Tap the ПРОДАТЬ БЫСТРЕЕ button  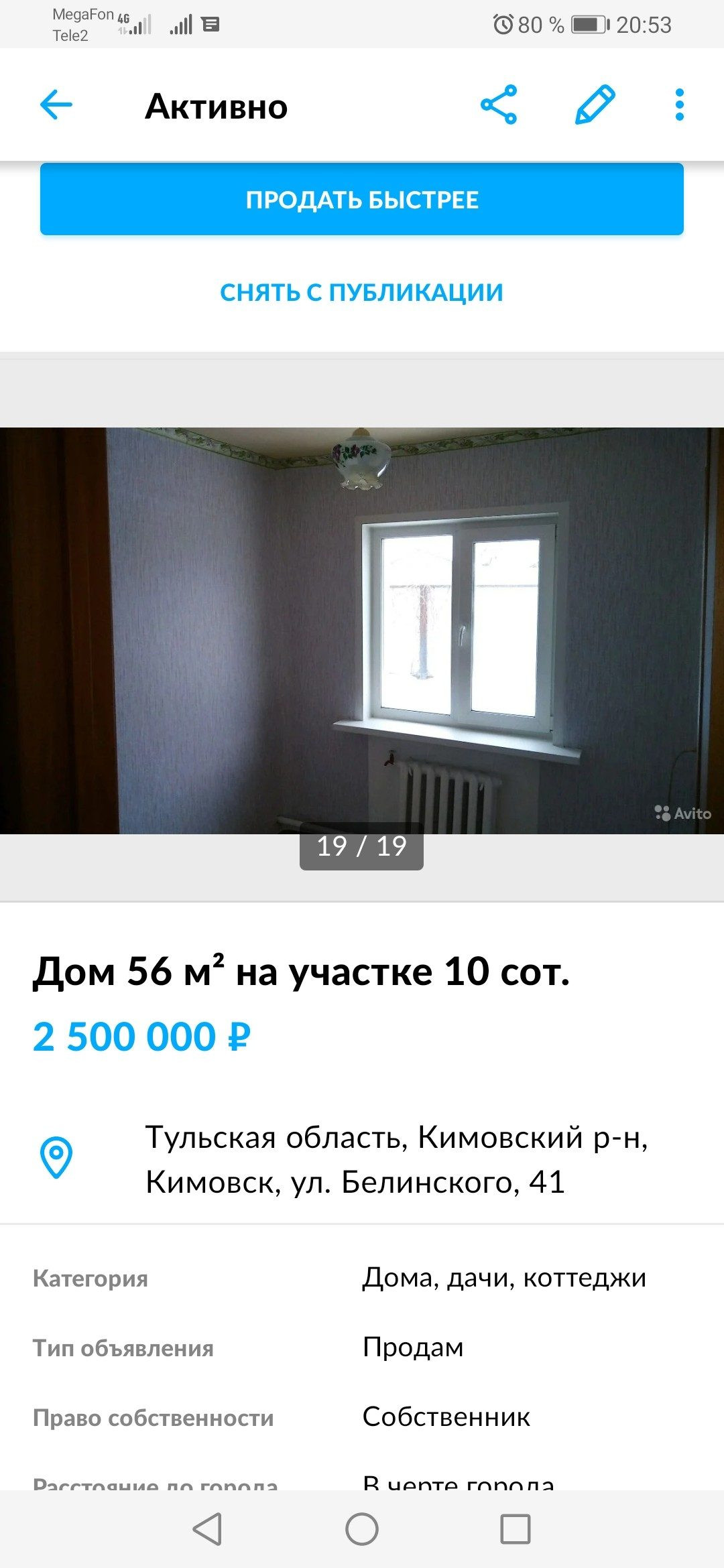(x=362, y=200)
